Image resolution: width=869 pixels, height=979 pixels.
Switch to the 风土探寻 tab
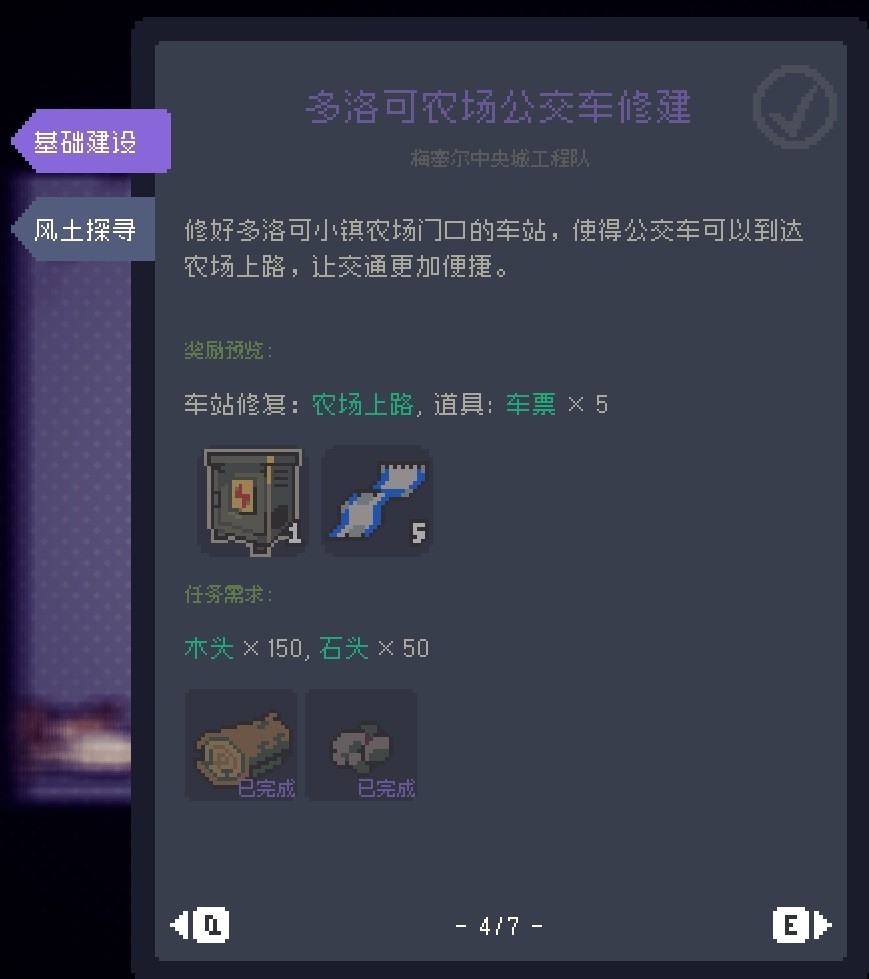coord(86,230)
